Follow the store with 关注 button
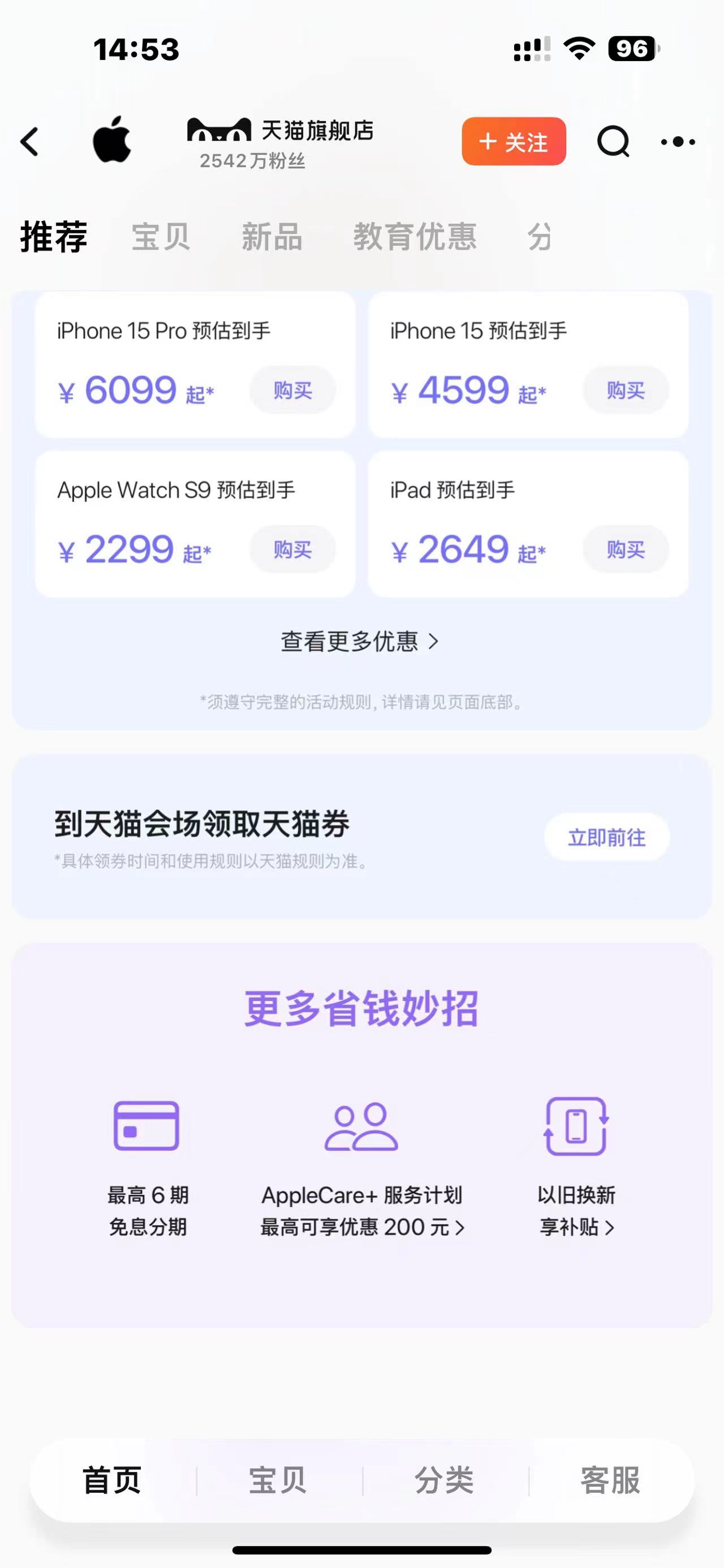Screen dimensions: 724x1568 (x=514, y=141)
